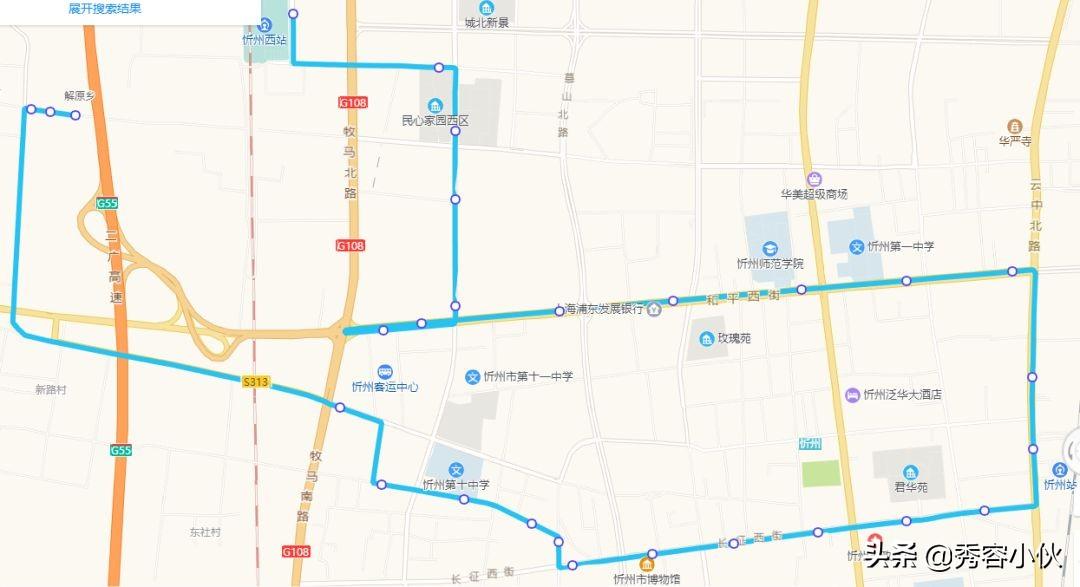The image size is (1080, 587).
Task: Tap the 忻州师范学院 point of interest
Action: [x=768, y=248]
